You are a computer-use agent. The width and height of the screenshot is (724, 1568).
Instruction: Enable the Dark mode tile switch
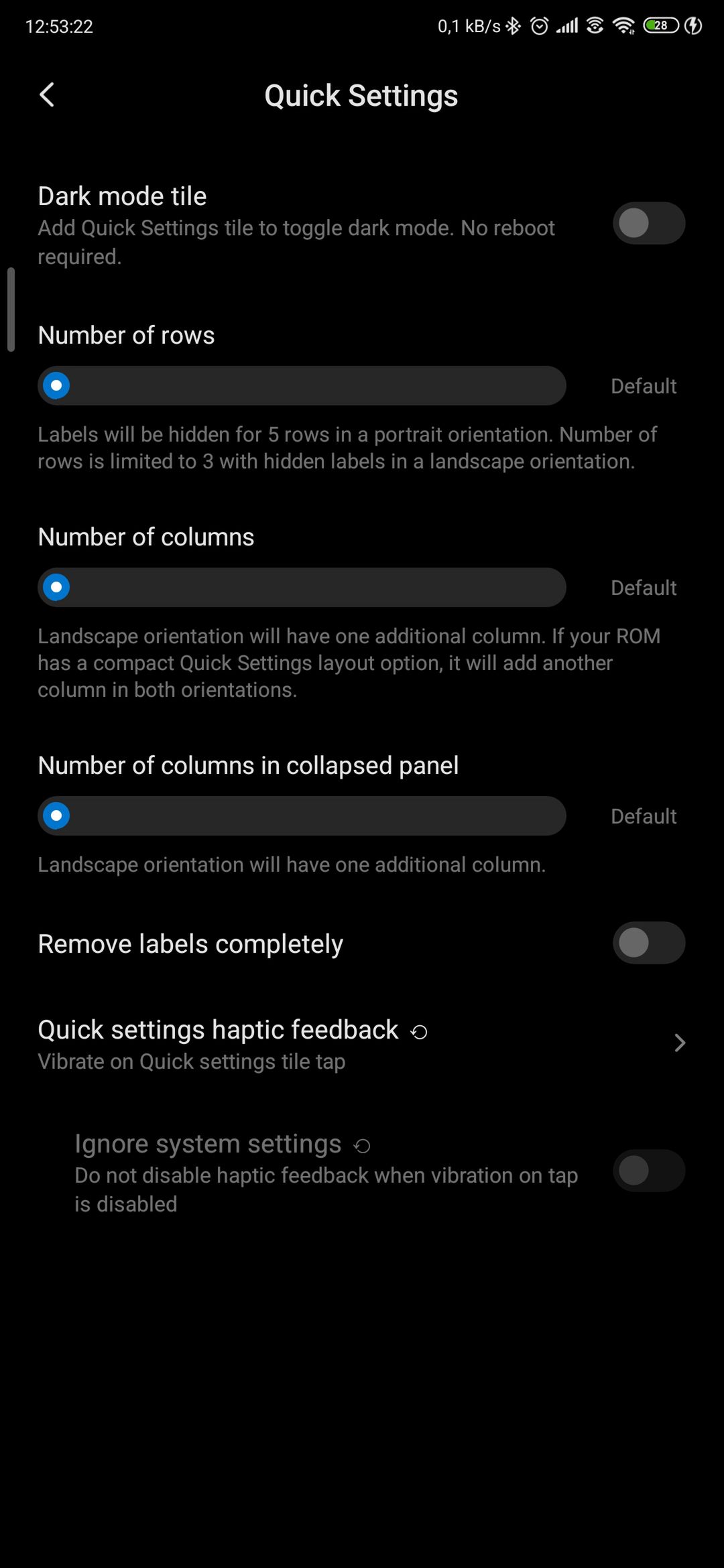pos(648,223)
